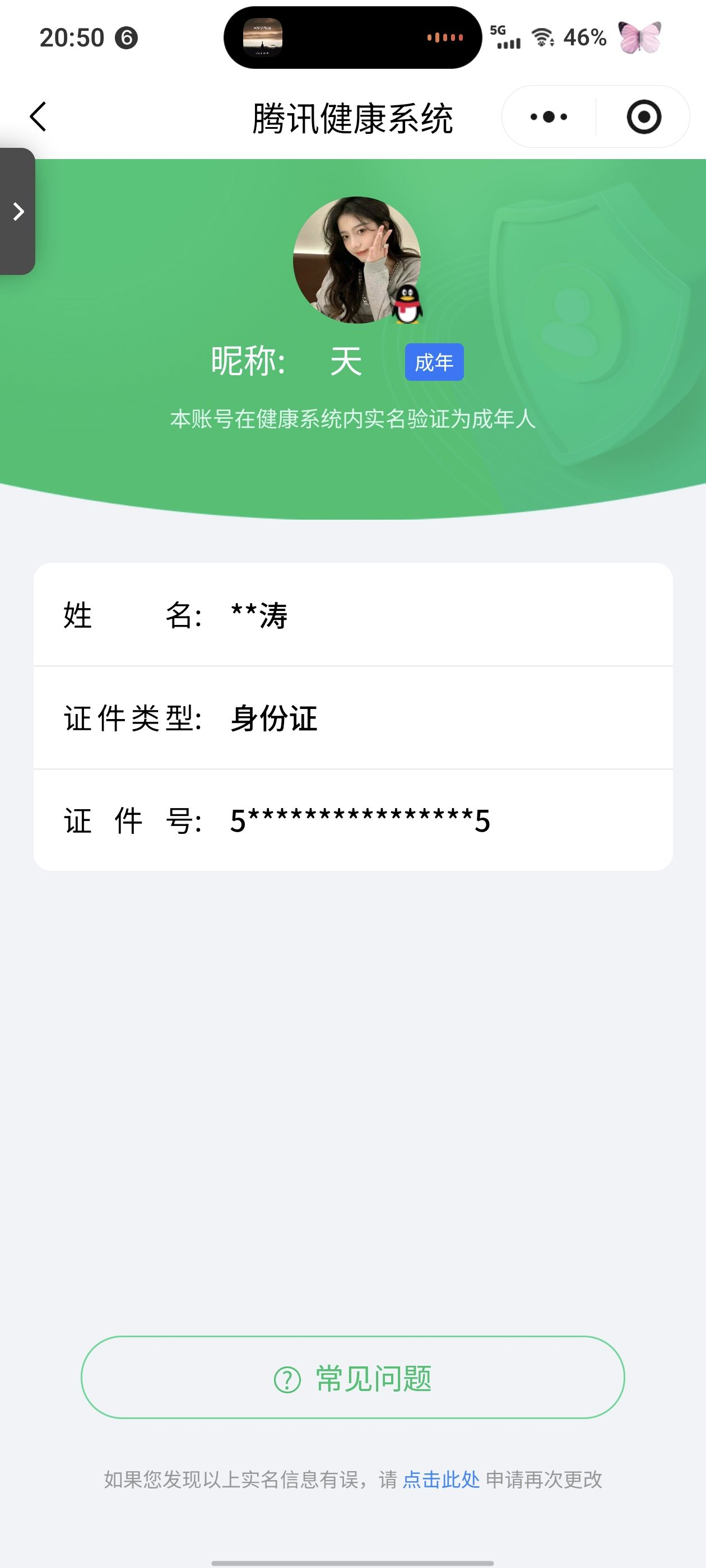Tap the music playback capsule at the top
Screen dimensions: 706x1568
[352, 38]
